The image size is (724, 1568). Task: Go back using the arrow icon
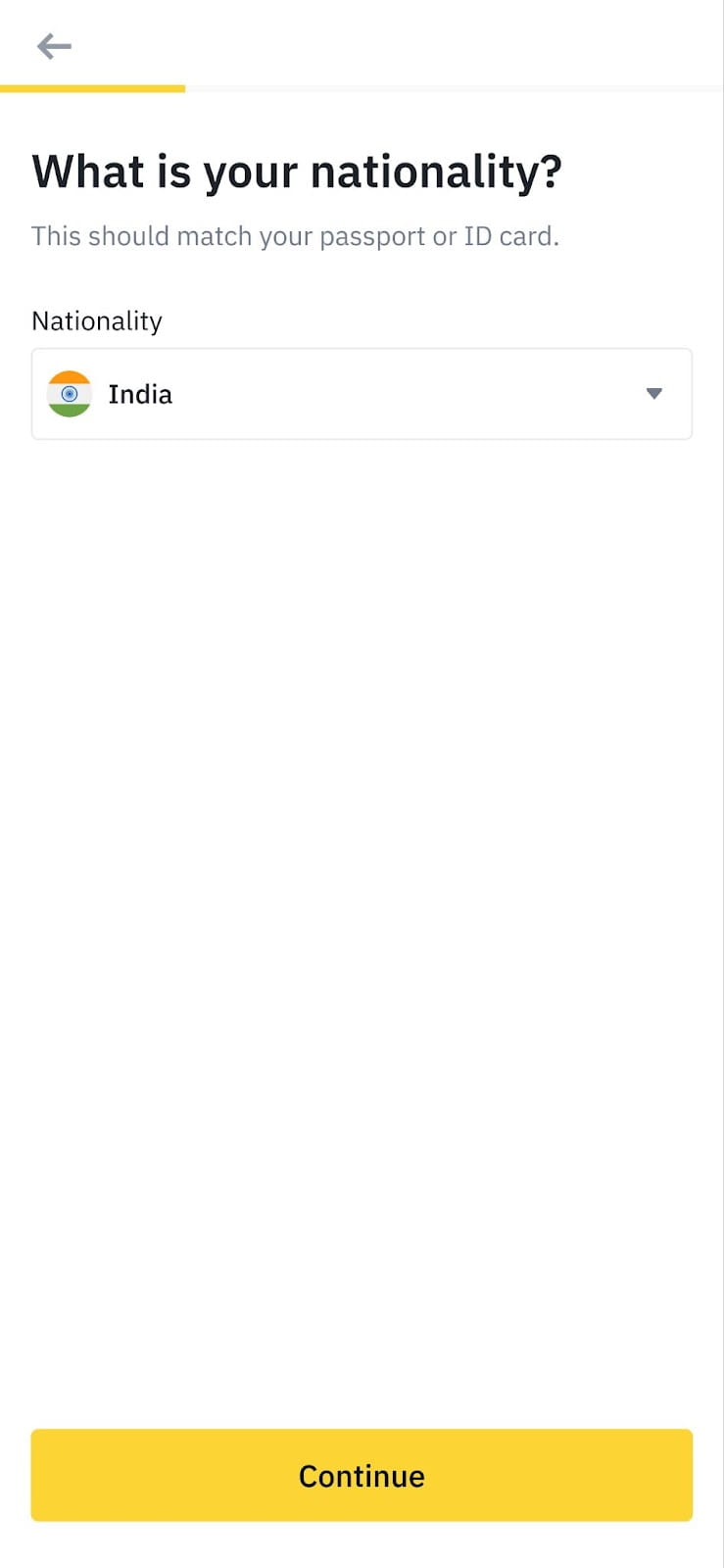coord(54,46)
